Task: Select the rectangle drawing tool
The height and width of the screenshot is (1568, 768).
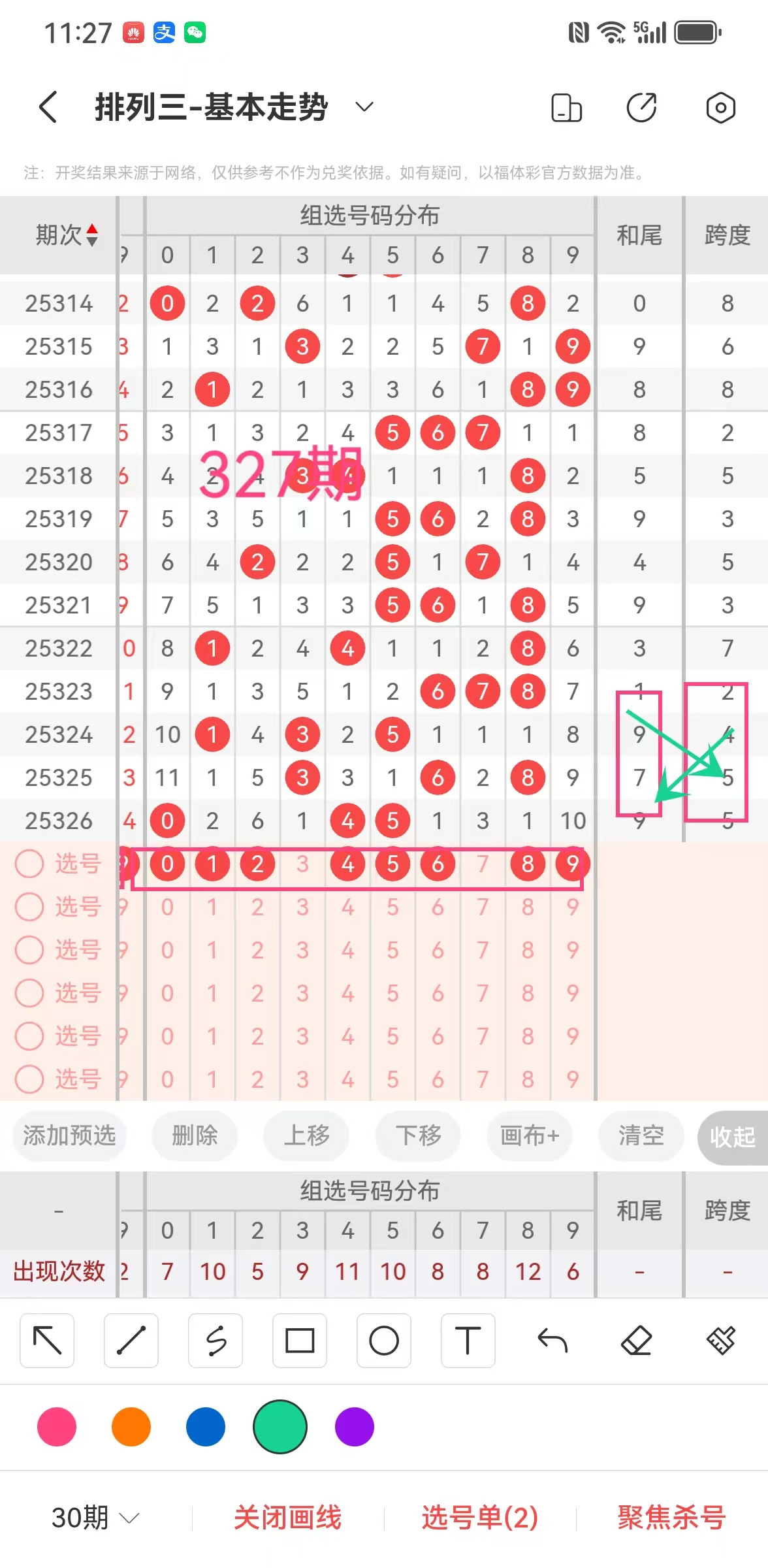Action: [x=300, y=1341]
